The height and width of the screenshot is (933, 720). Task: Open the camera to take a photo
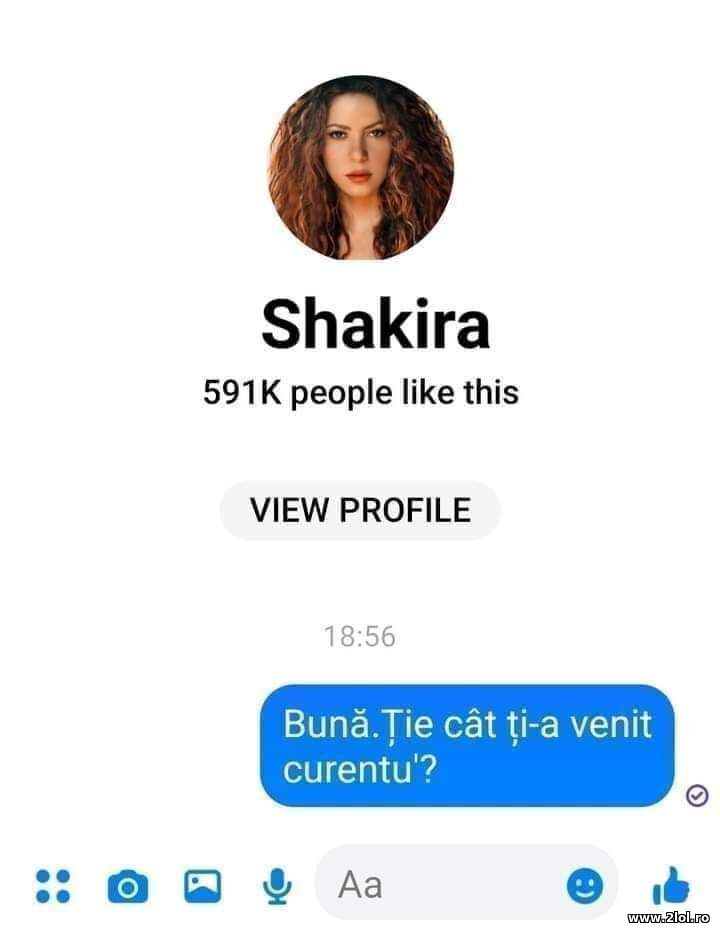[127, 886]
